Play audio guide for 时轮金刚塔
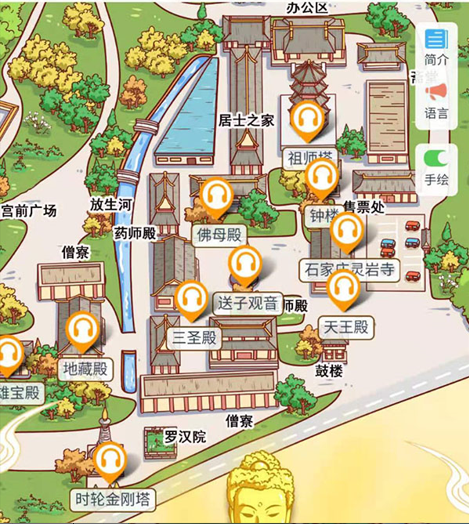The height and width of the screenshot is (524, 469). coord(110,462)
